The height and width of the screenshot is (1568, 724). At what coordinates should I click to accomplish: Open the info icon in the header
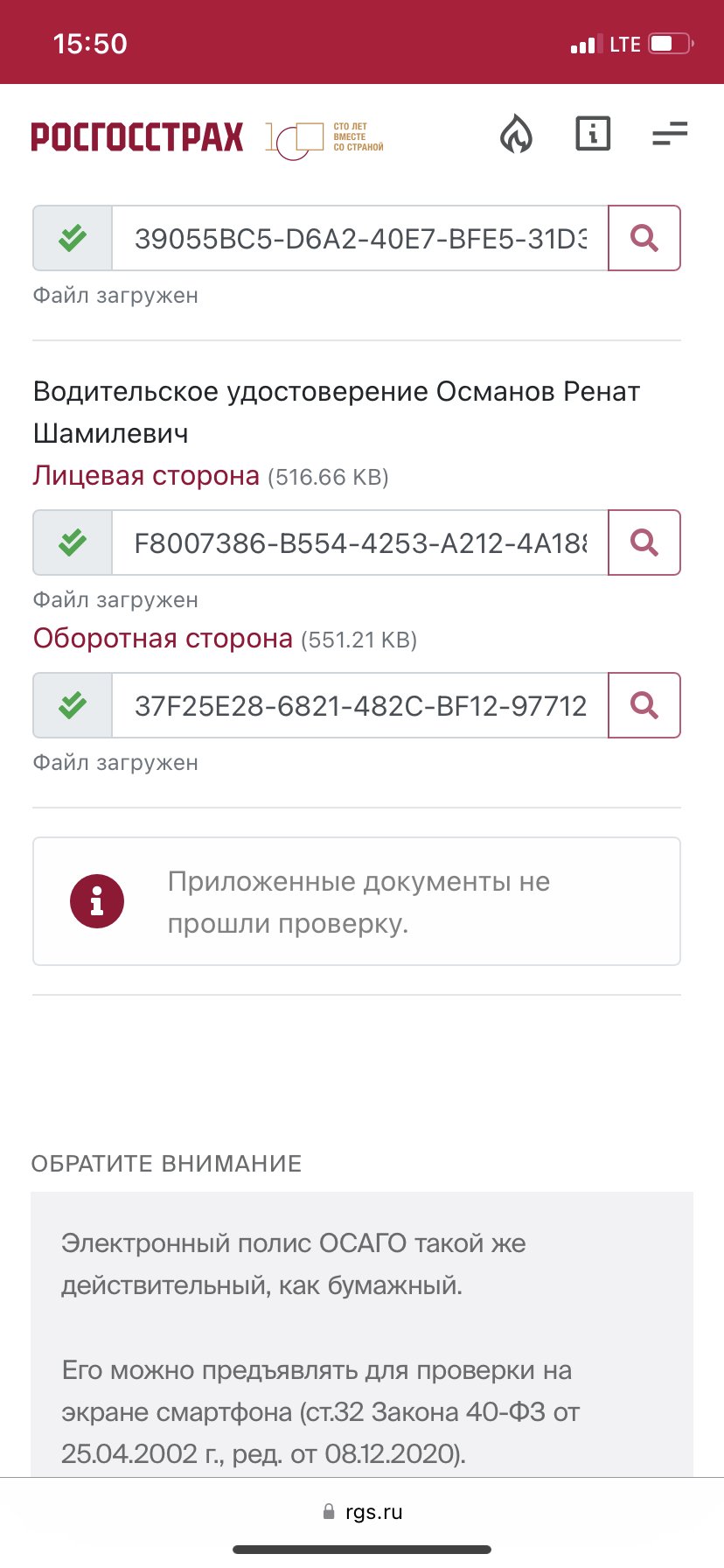593,134
